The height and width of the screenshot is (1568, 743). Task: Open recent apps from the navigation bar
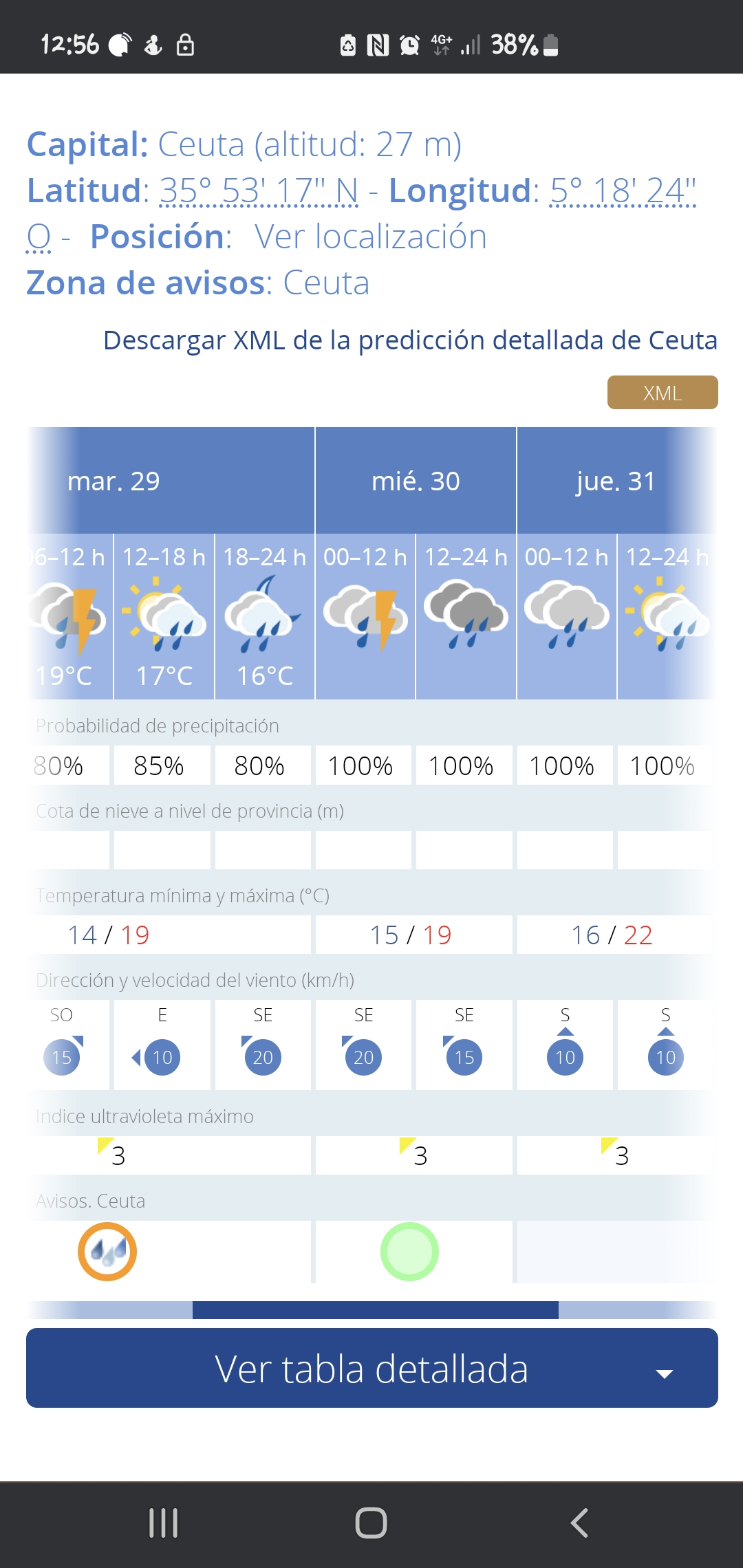[x=164, y=1523]
